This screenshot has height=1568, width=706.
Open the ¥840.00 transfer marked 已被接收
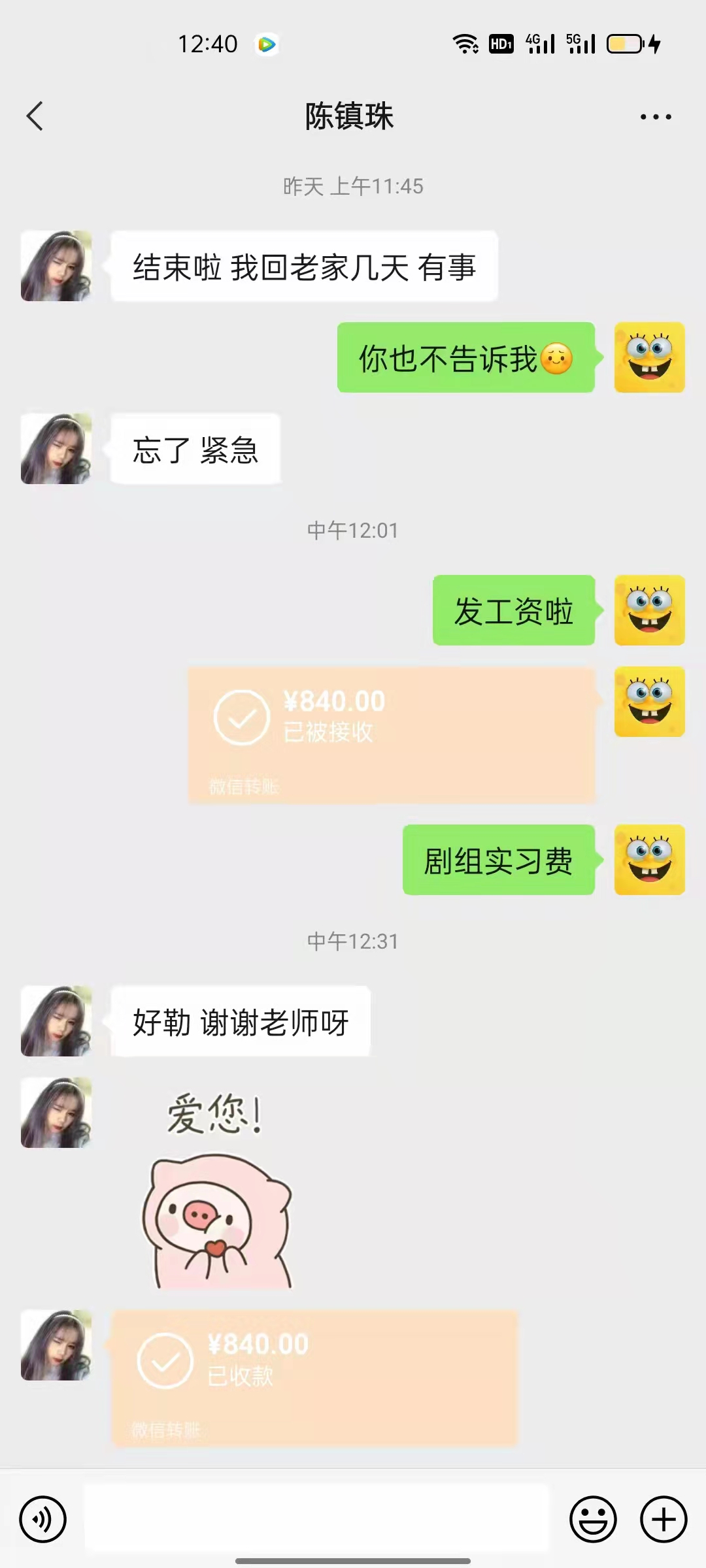point(392,734)
